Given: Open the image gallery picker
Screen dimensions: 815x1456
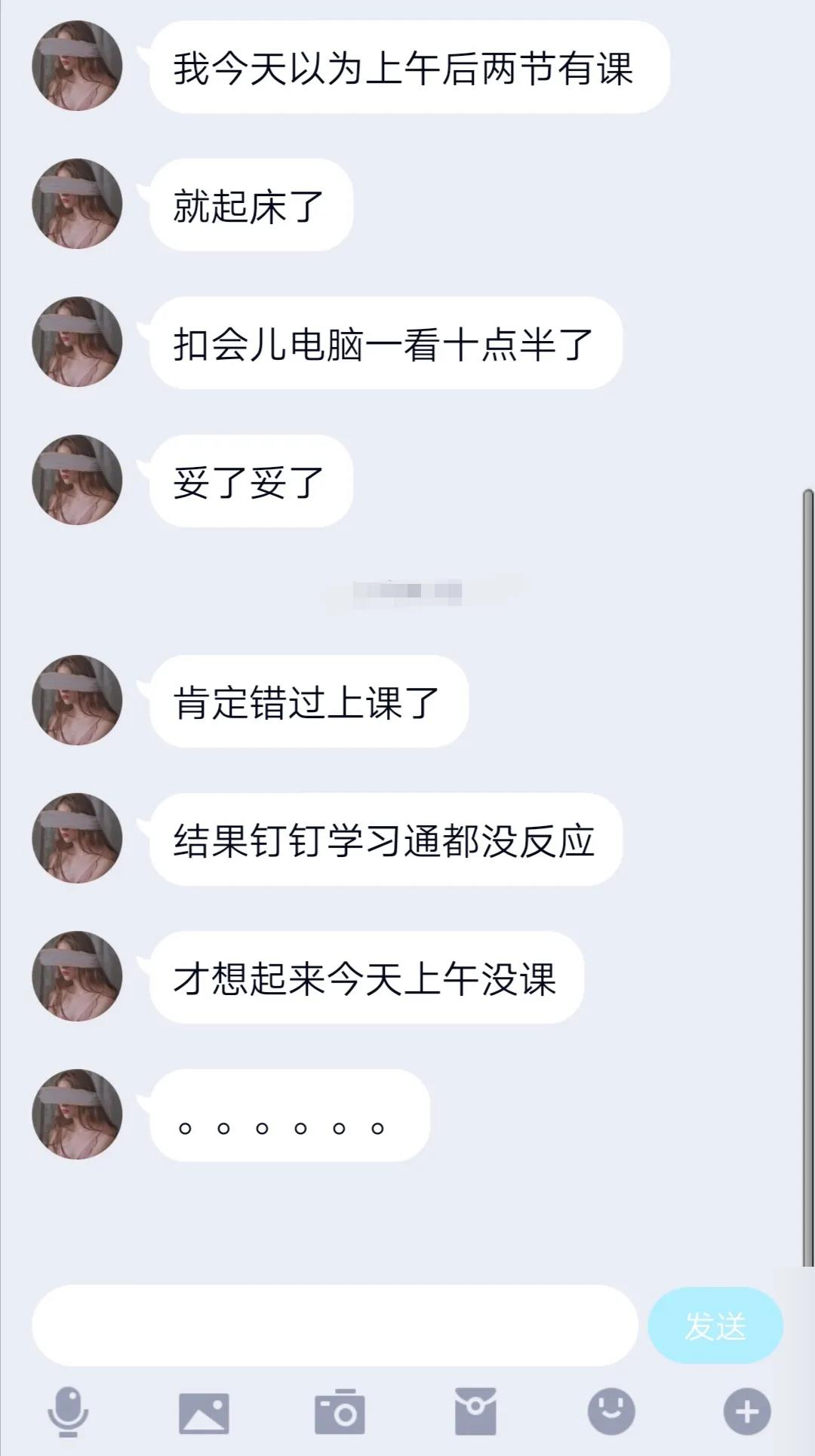Looking at the screenshot, I should pos(204,1413).
